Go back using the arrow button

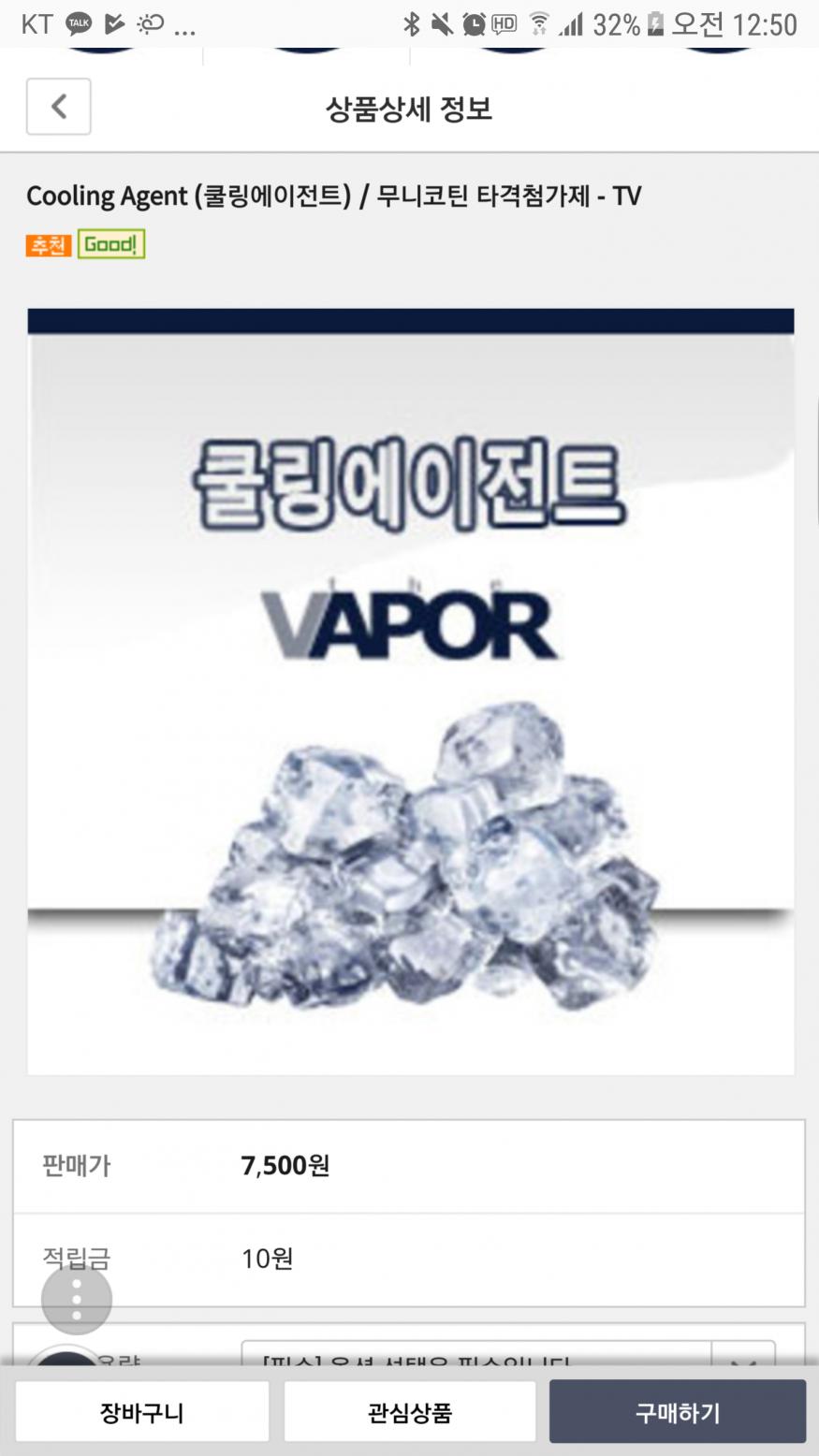58,107
